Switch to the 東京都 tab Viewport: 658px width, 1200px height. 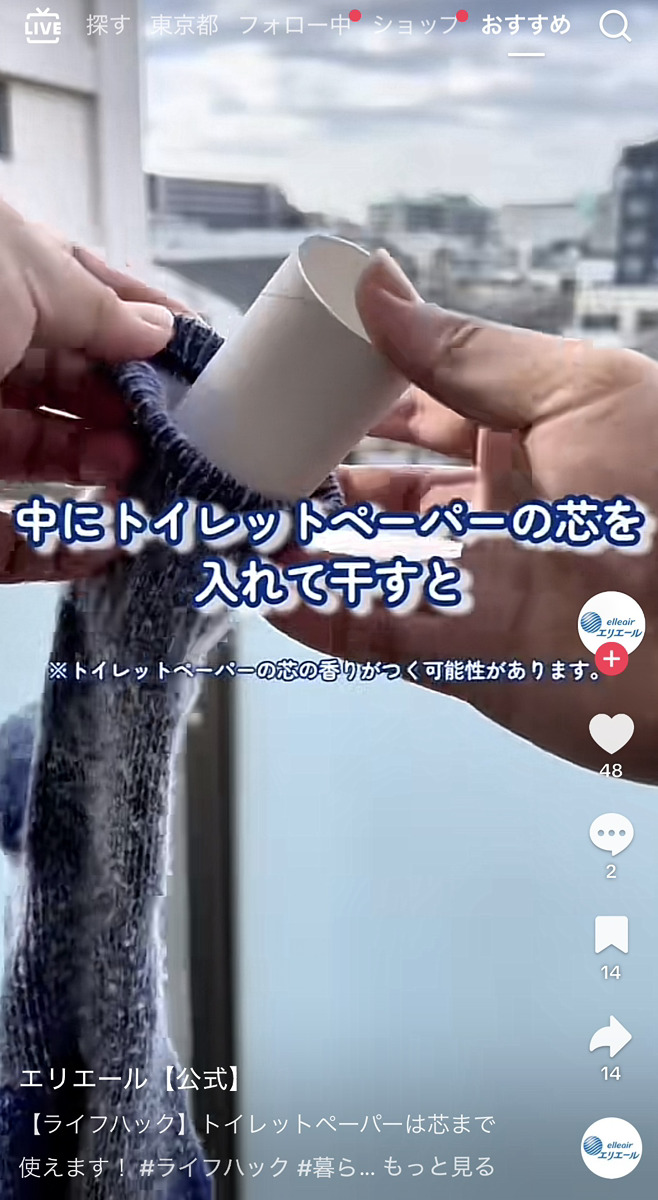point(184,26)
